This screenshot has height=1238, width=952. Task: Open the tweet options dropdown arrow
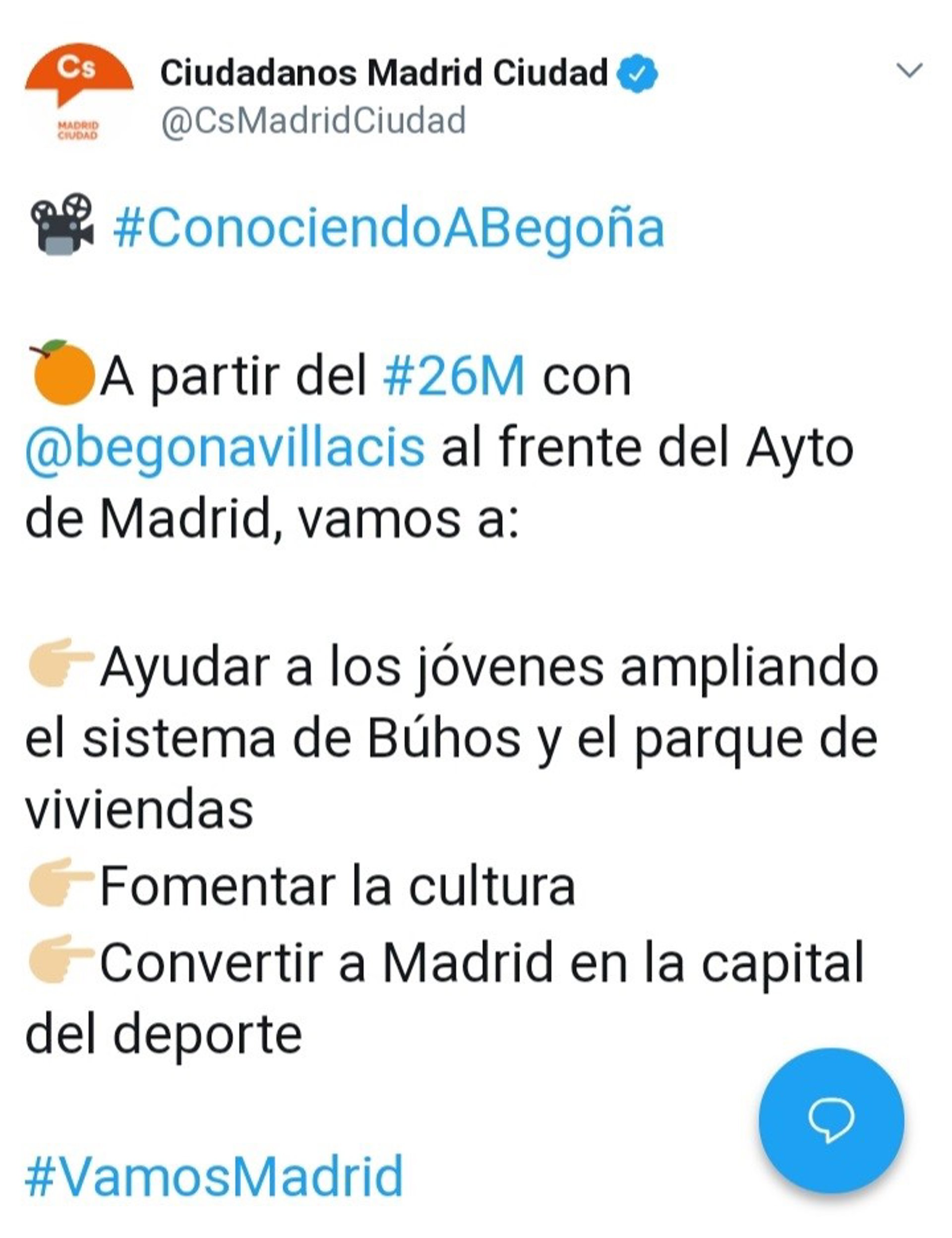click(x=909, y=71)
